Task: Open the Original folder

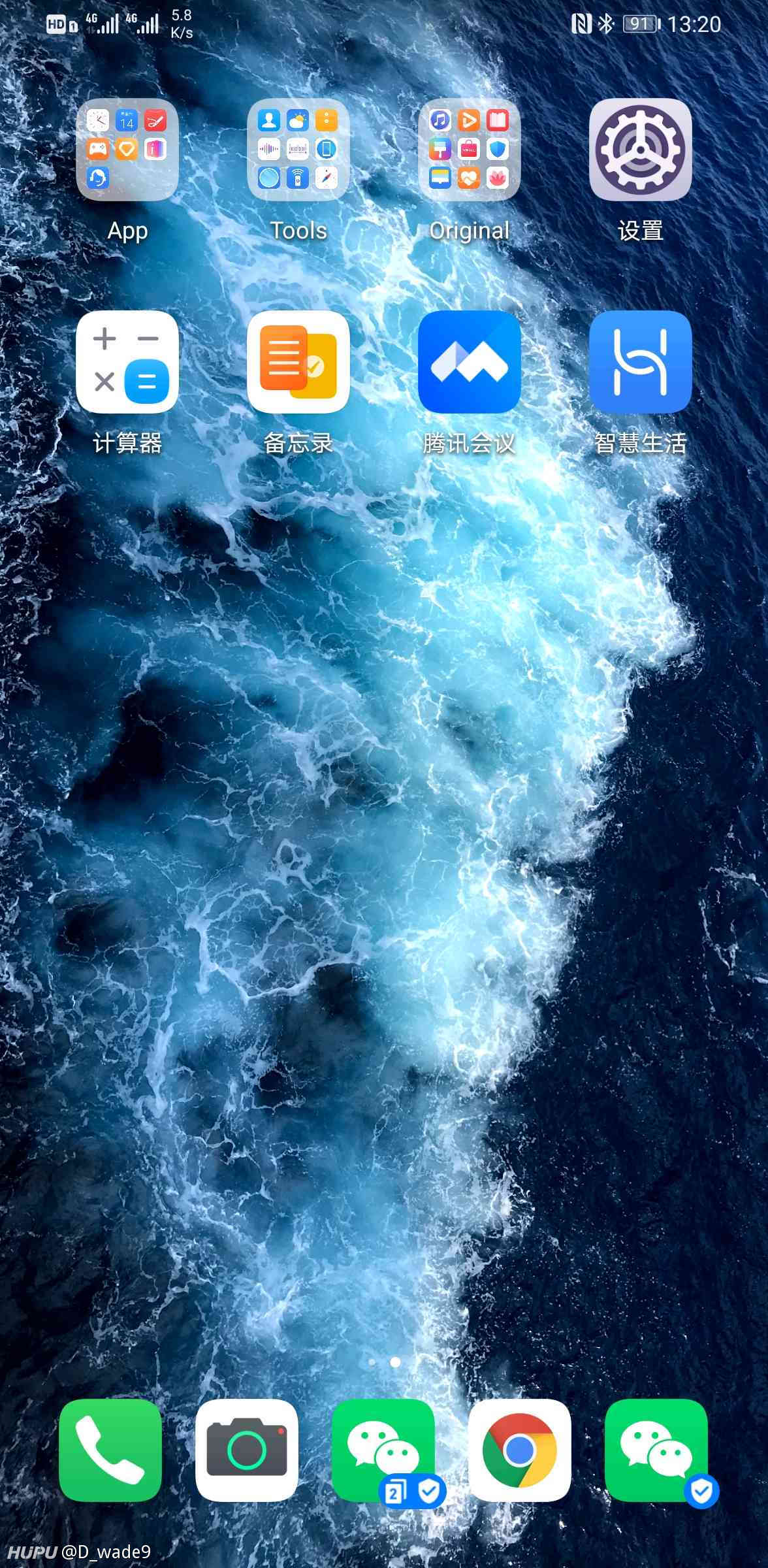Action: coord(470,150)
